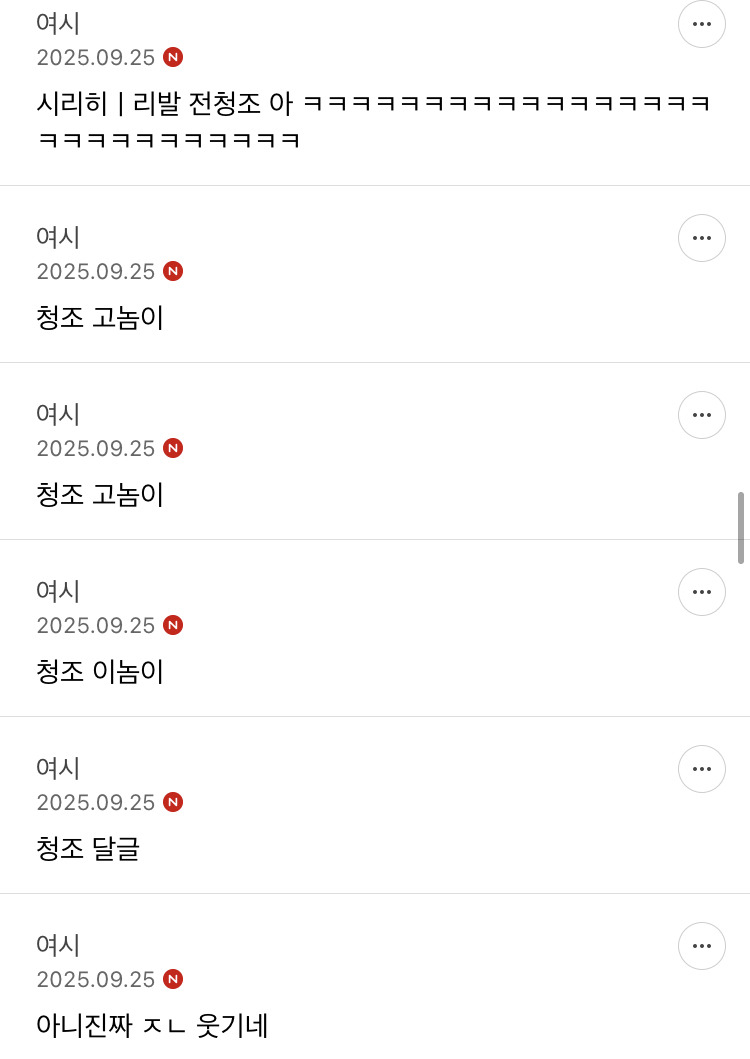
Task: Click the N badge on the last comment's date row
Action: (x=173, y=979)
